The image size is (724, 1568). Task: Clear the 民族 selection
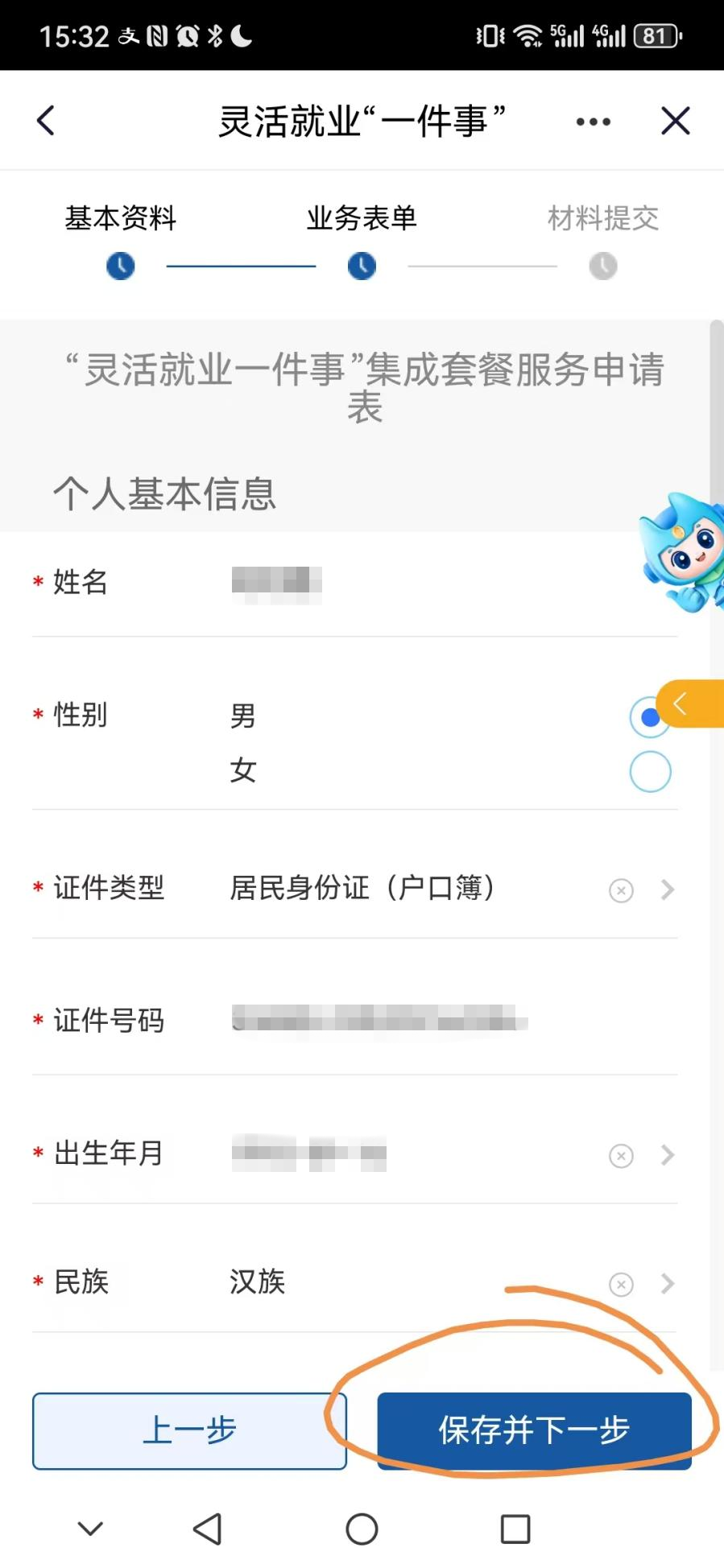pos(621,1284)
